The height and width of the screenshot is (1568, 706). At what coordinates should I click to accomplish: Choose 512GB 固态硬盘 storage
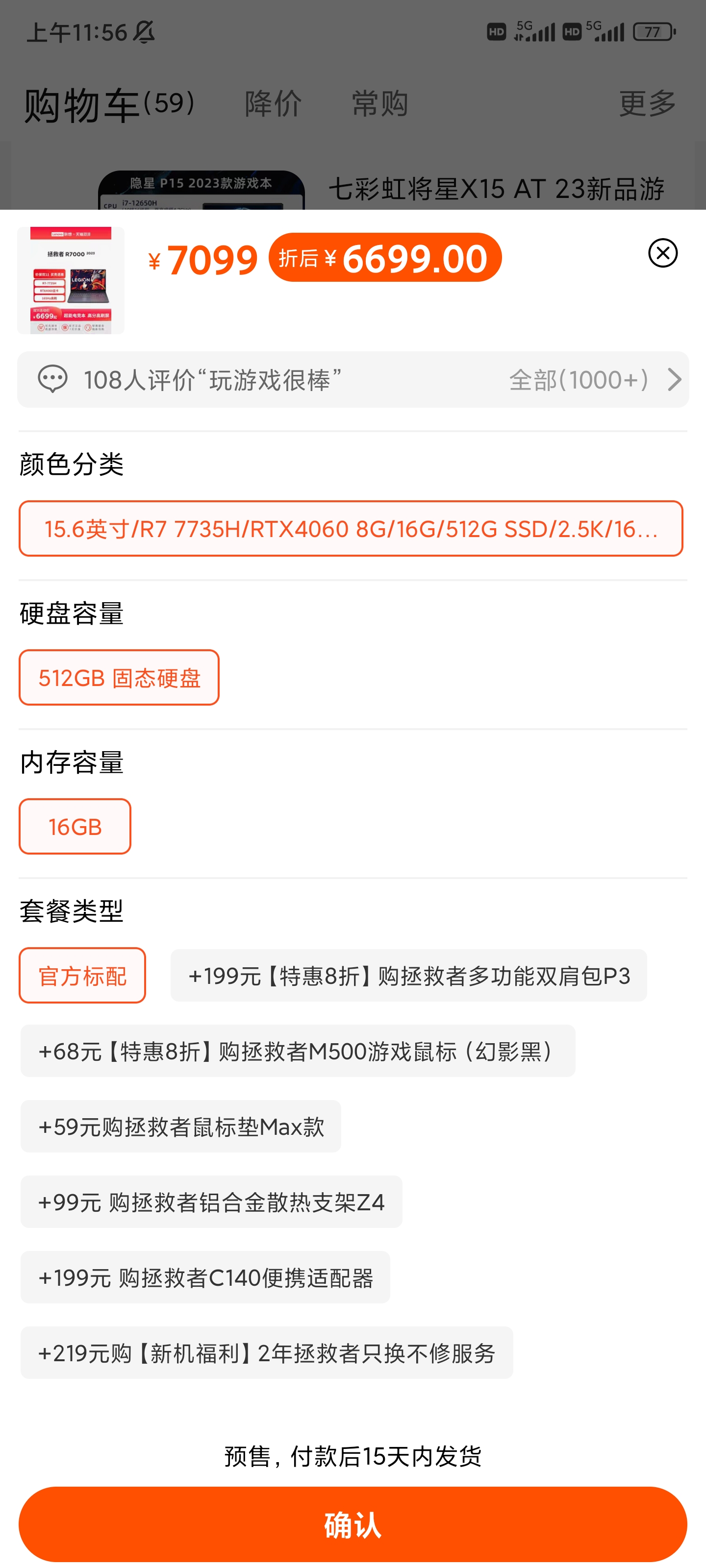pos(119,678)
